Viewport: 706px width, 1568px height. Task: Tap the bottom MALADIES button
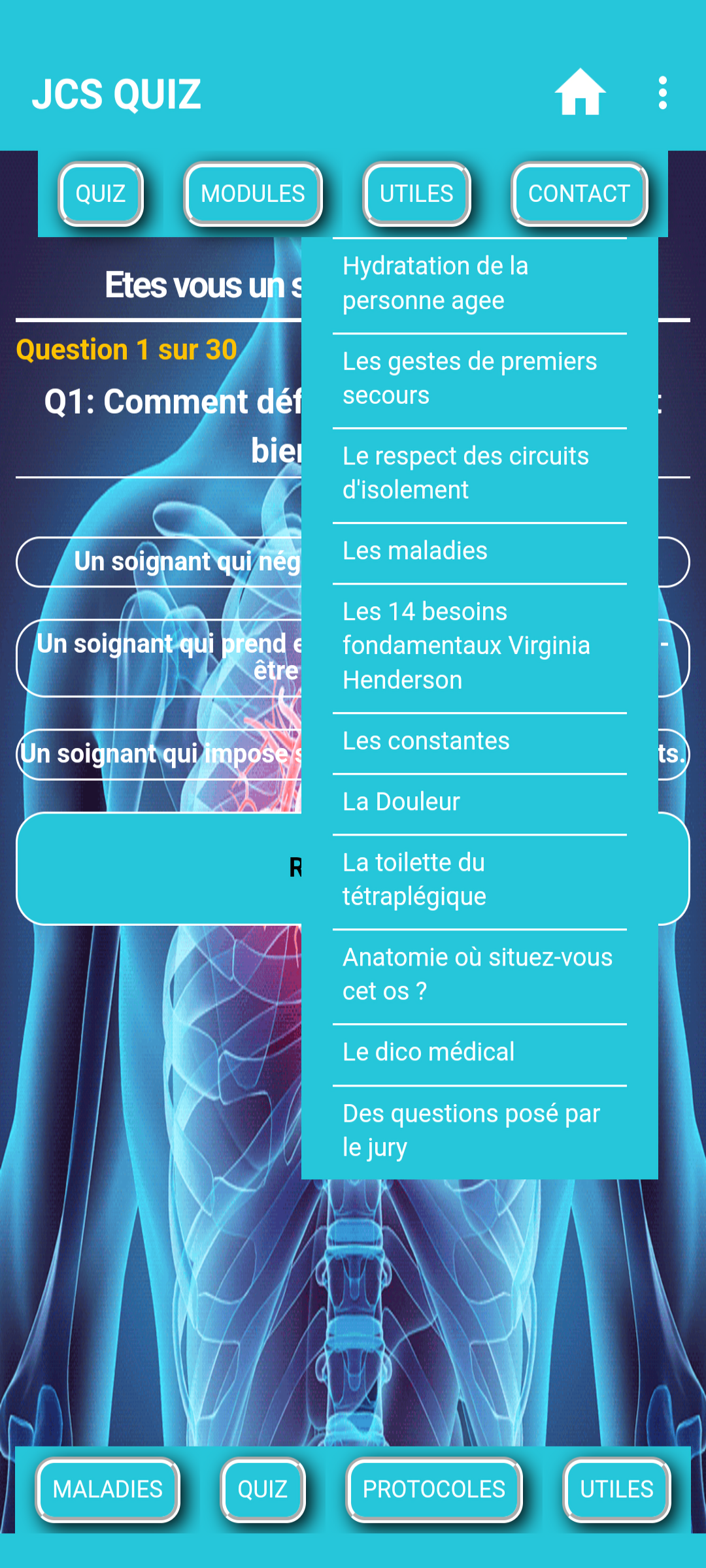click(x=108, y=1490)
